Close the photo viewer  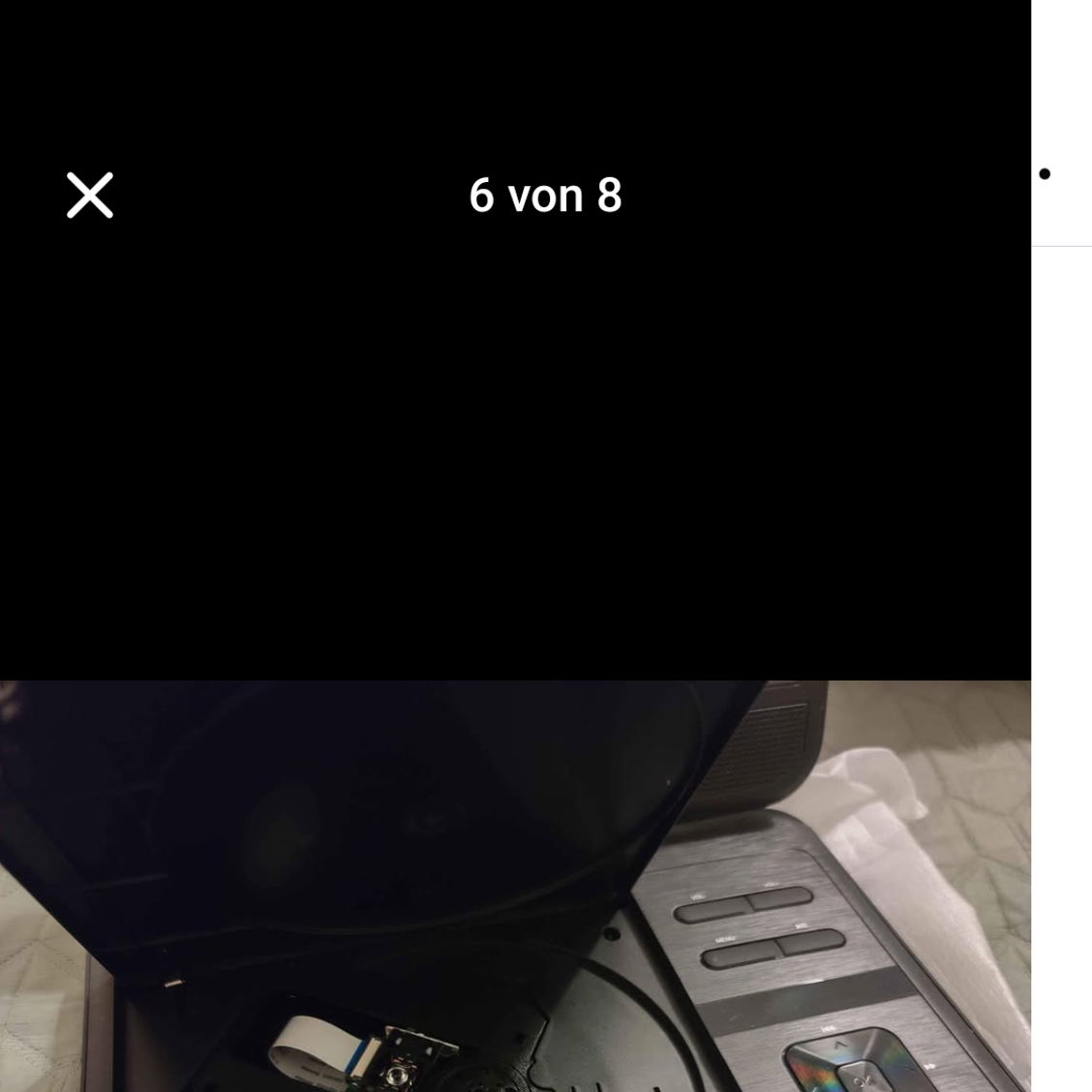(90, 196)
